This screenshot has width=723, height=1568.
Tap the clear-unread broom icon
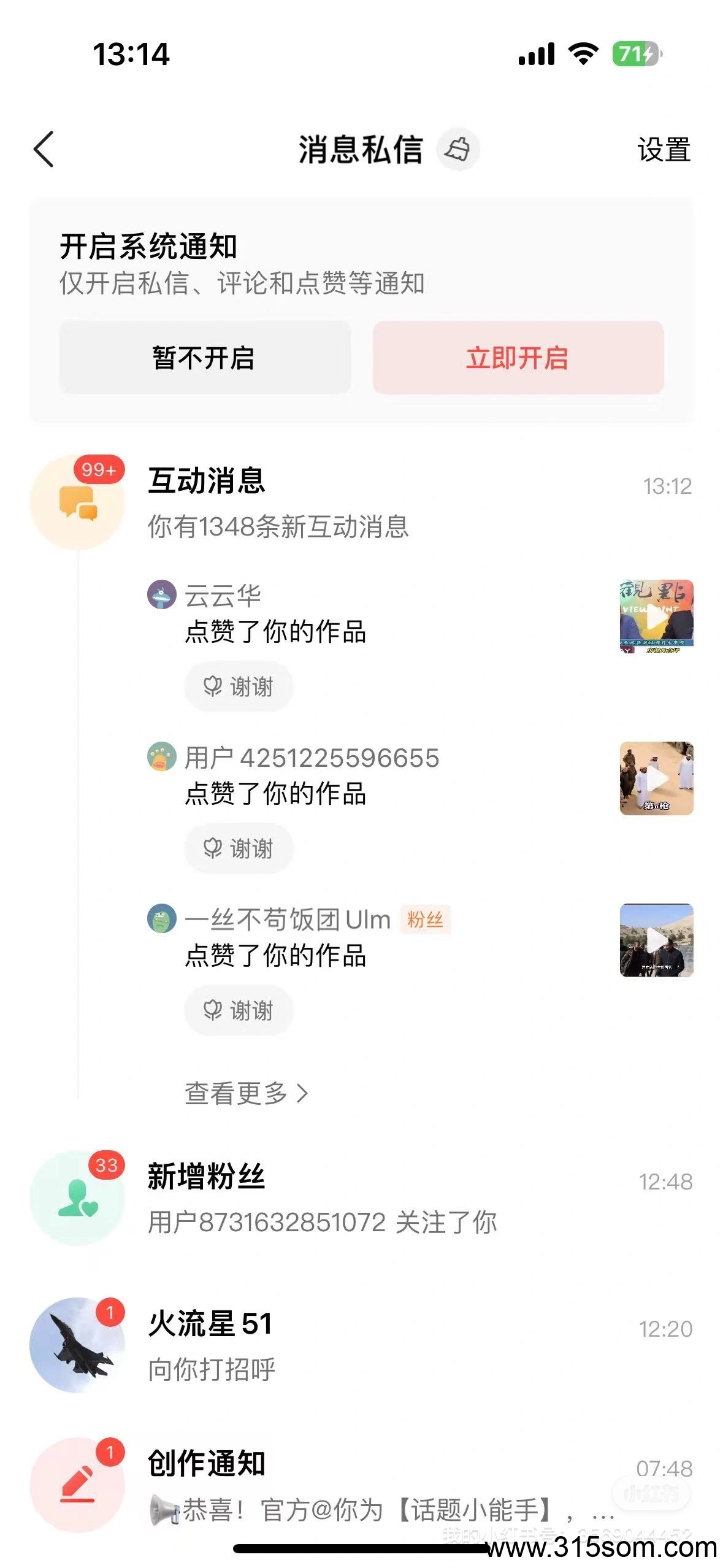pos(457,149)
